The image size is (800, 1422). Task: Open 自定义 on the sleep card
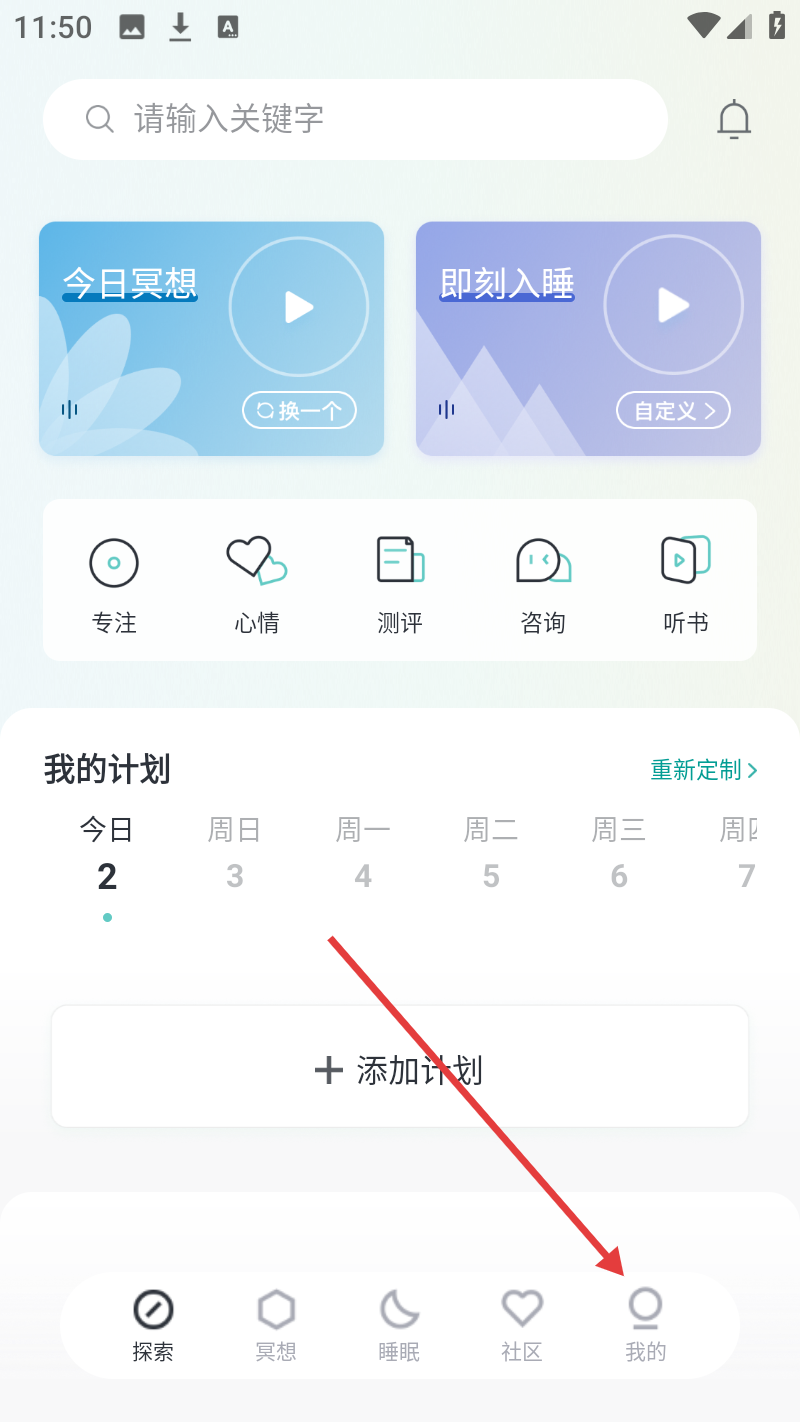coord(673,410)
